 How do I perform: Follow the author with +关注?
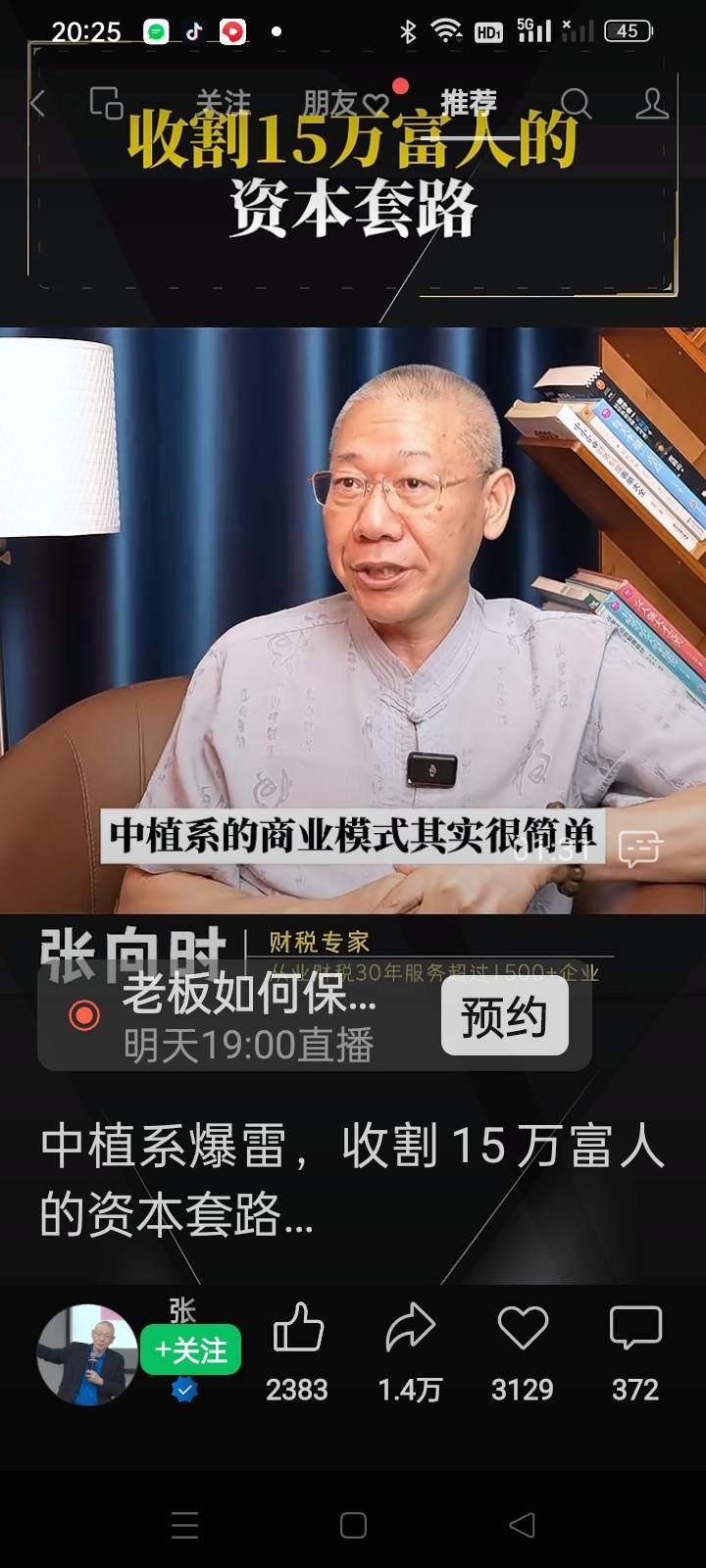(191, 1350)
